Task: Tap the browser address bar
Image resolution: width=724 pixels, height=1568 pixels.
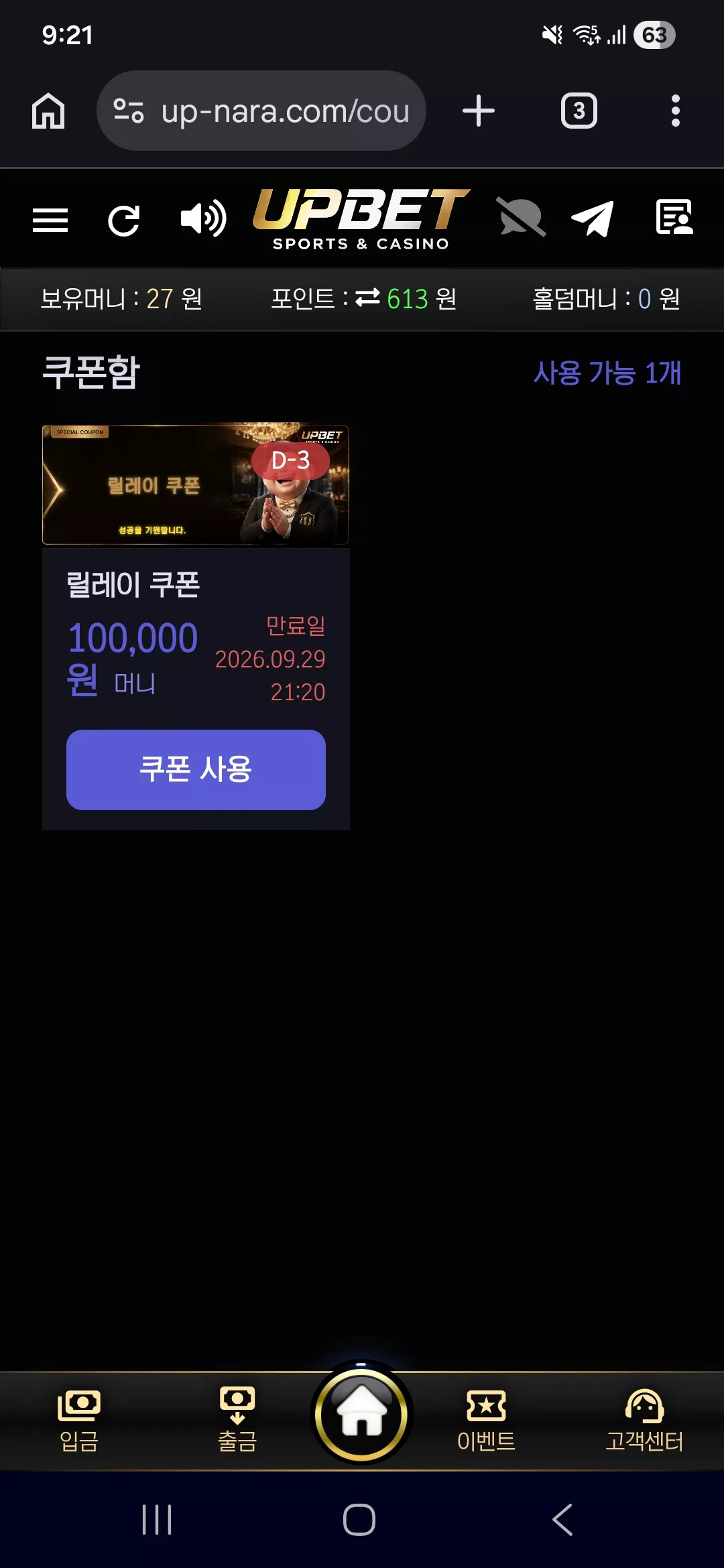Action: point(261,111)
